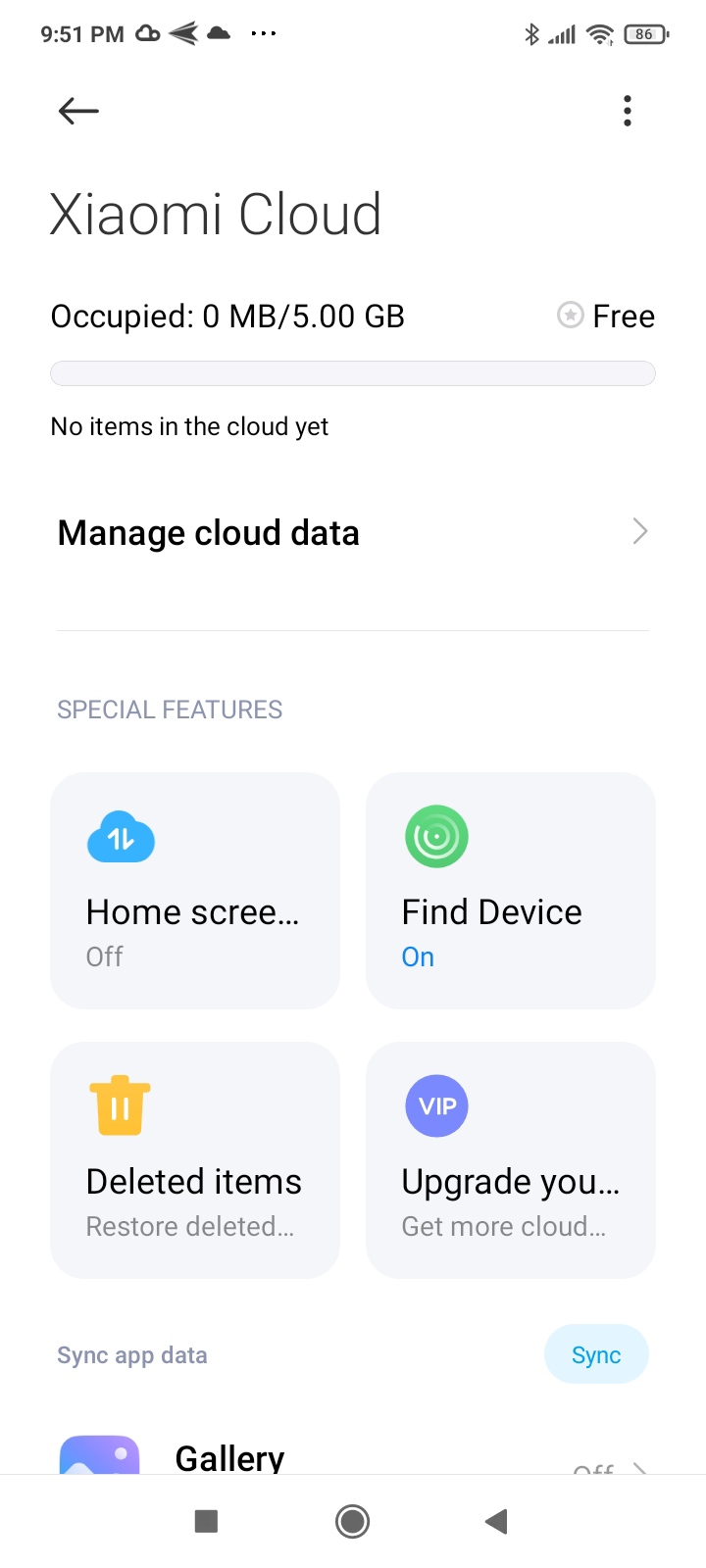Open Manage cloud data
The height and width of the screenshot is (1568, 706).
353,532
